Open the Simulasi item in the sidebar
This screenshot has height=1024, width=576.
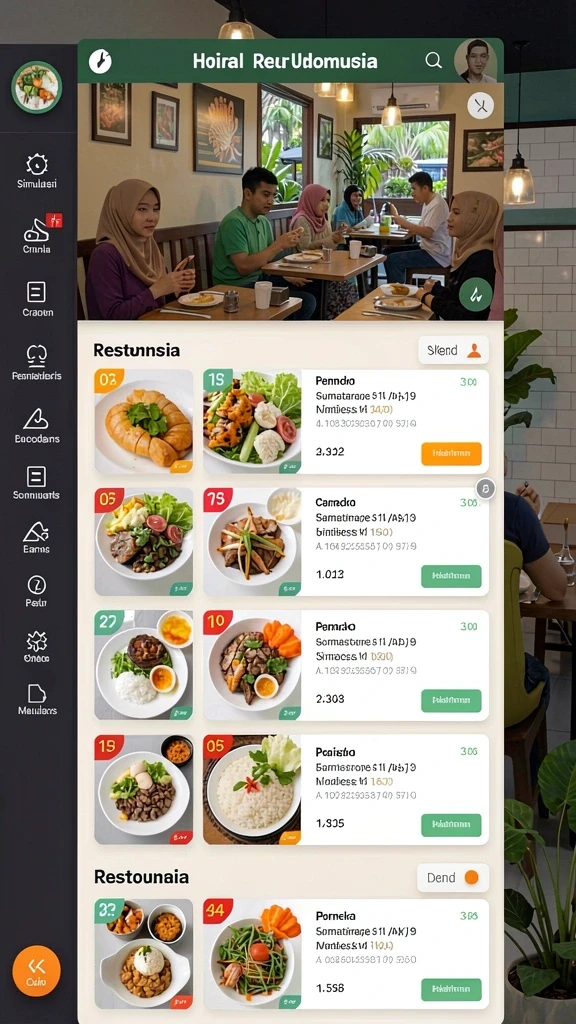pyautogui.click(x=37, y=171)
